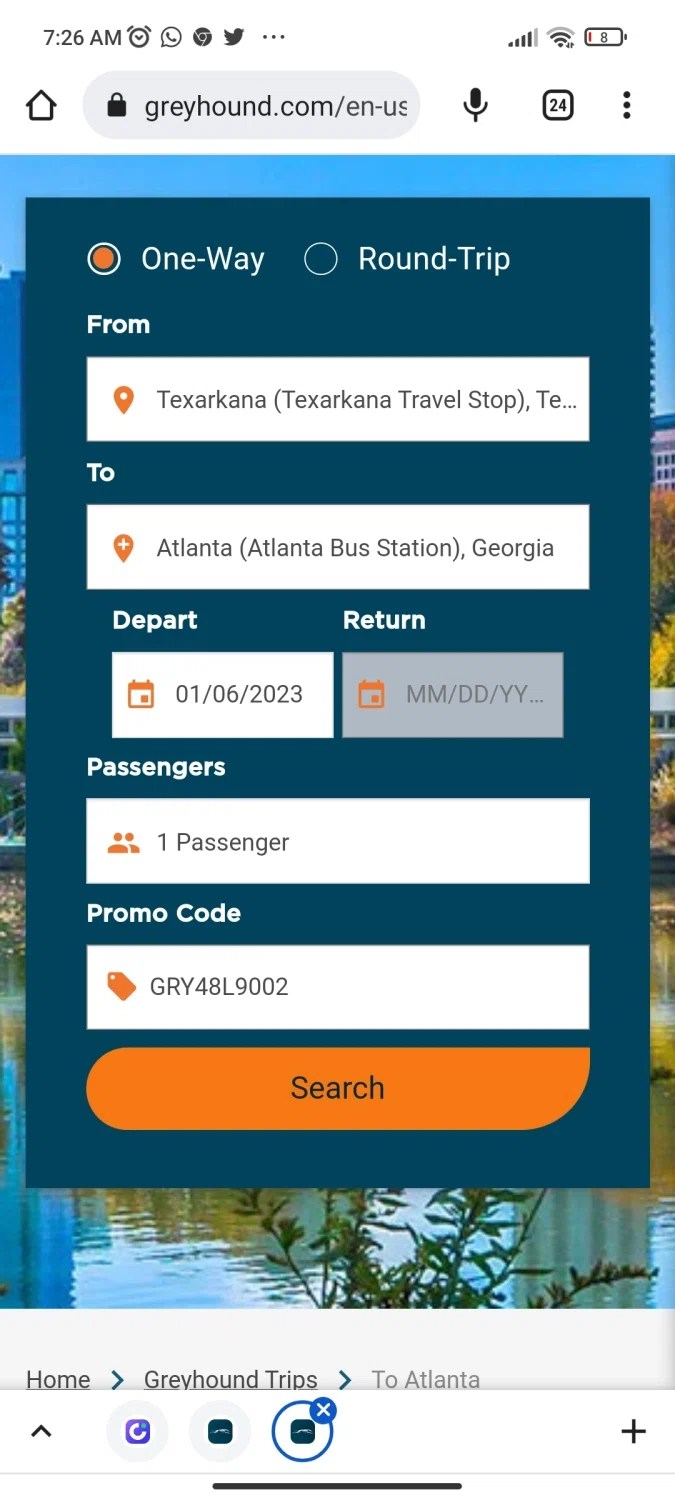Add a new browser tab
675x1500 pixels.
pos(633,1432)
